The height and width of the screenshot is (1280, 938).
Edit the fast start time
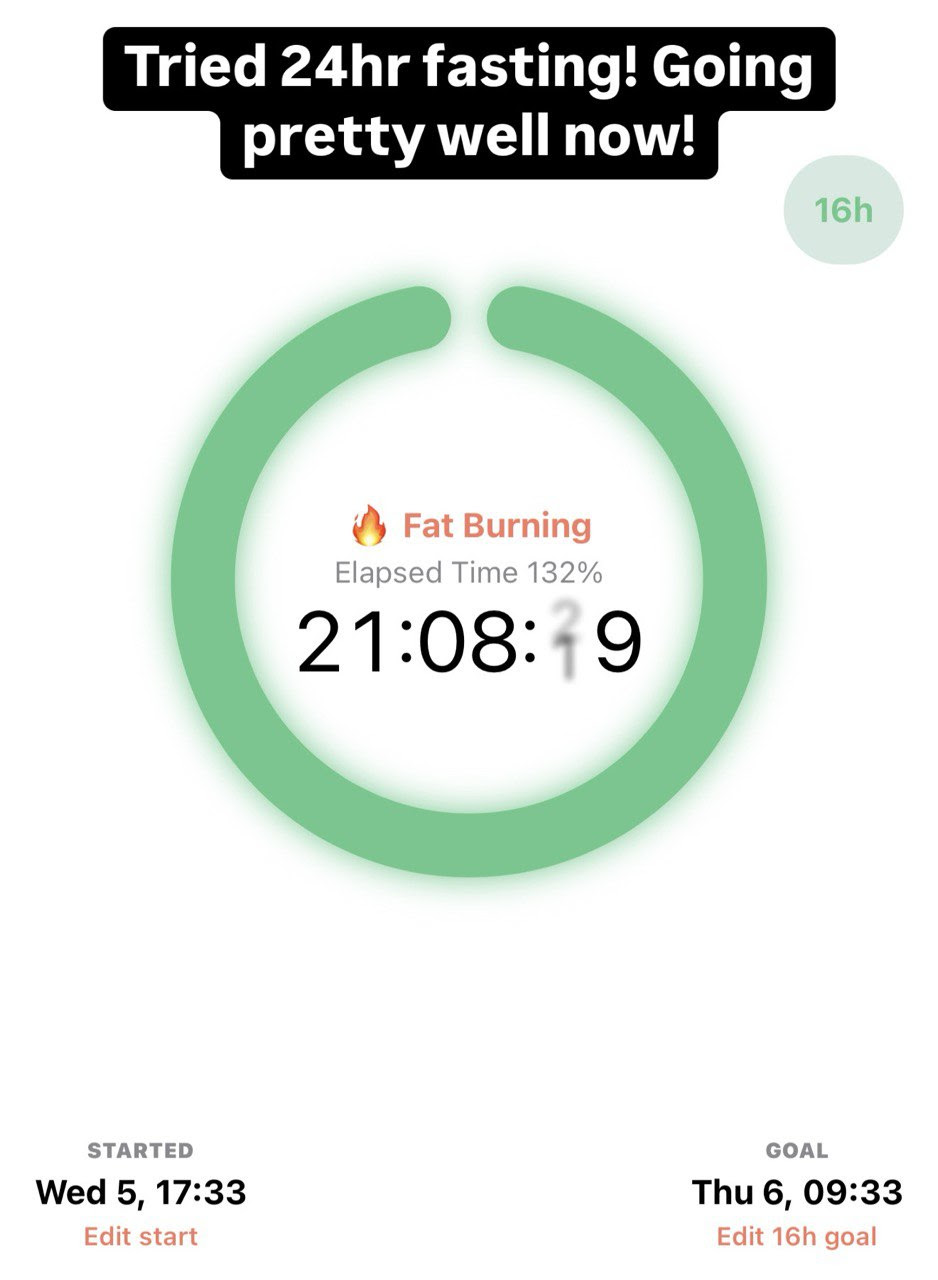point(141,1237)
